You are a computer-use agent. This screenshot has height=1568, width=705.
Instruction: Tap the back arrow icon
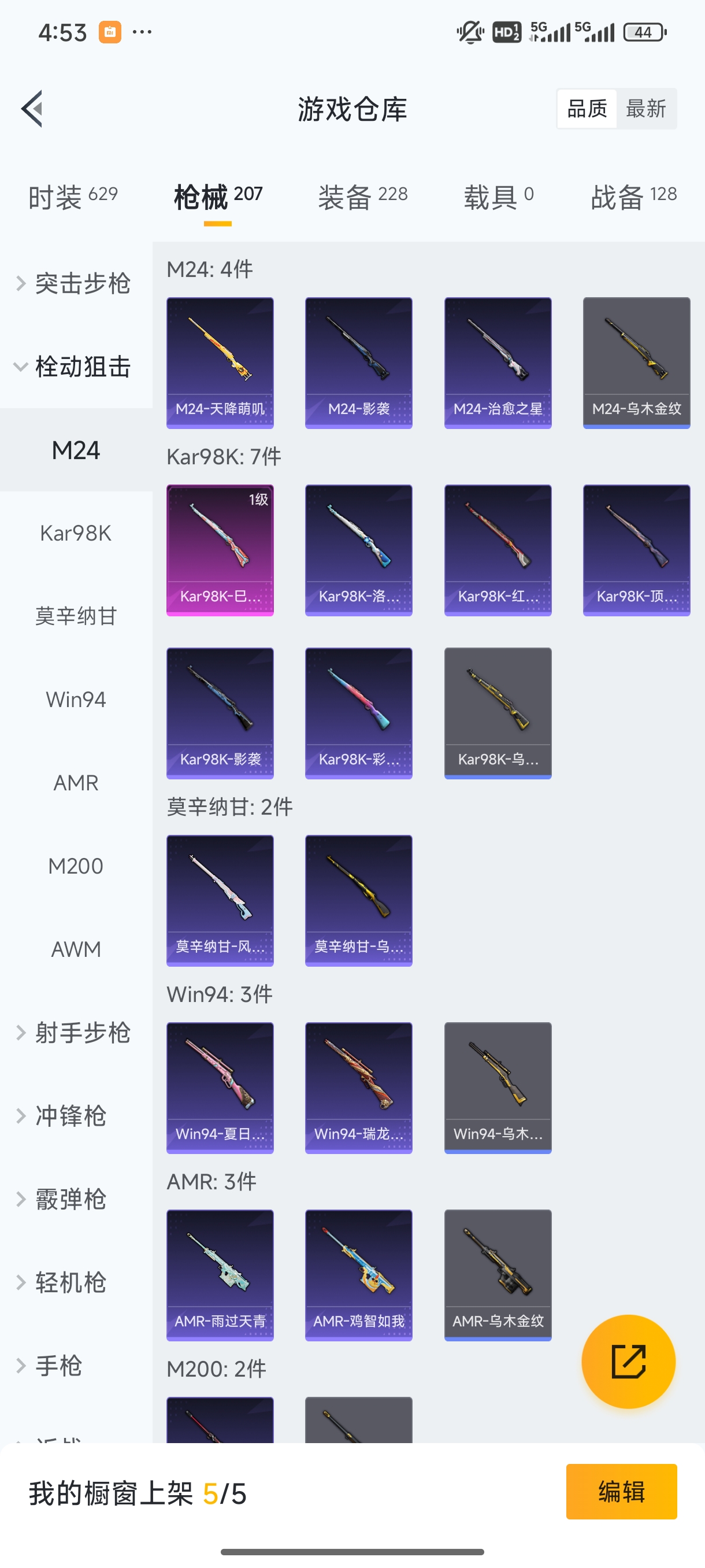(x=31, y=109)
